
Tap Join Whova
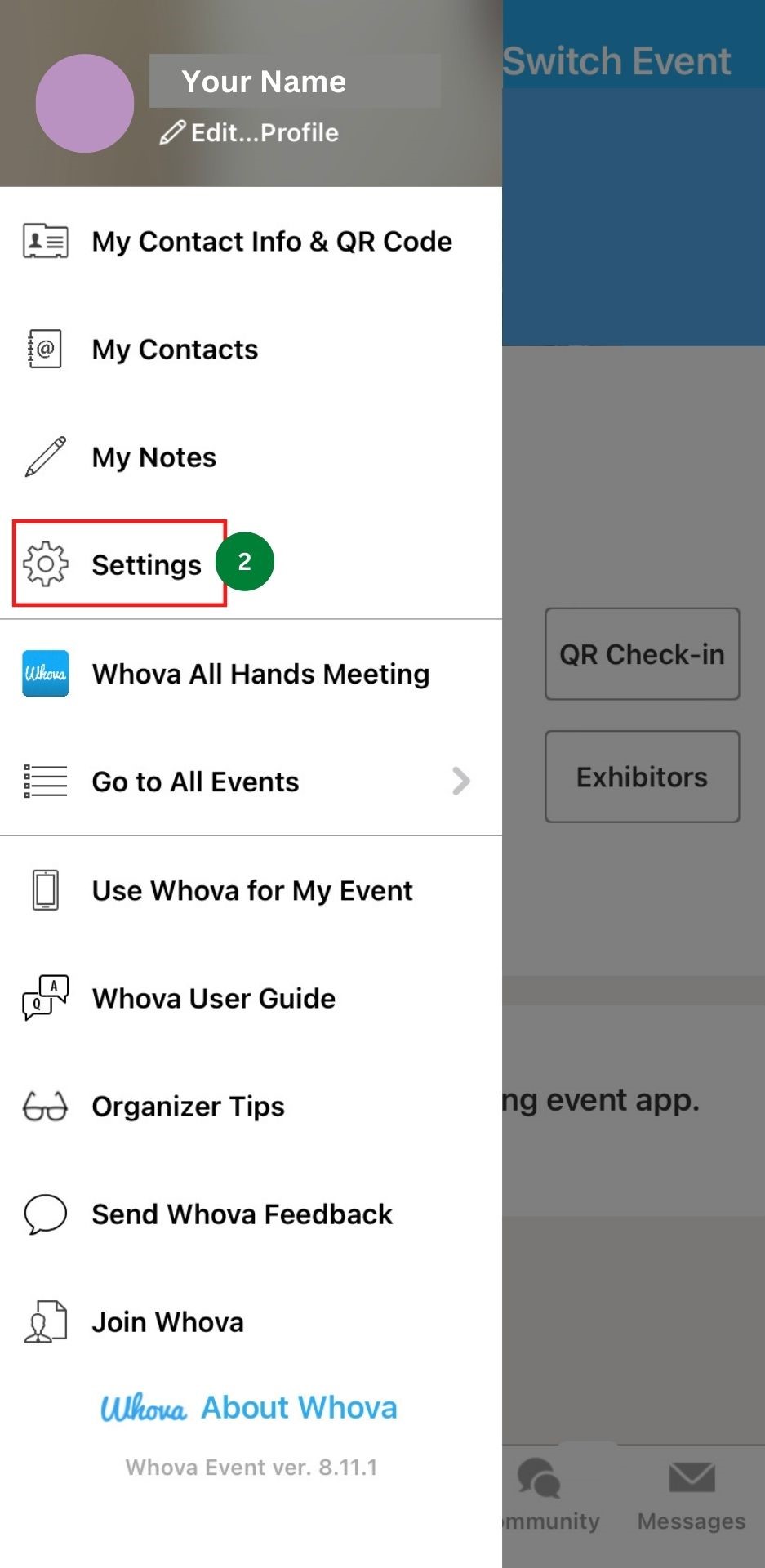(167, 1322)
